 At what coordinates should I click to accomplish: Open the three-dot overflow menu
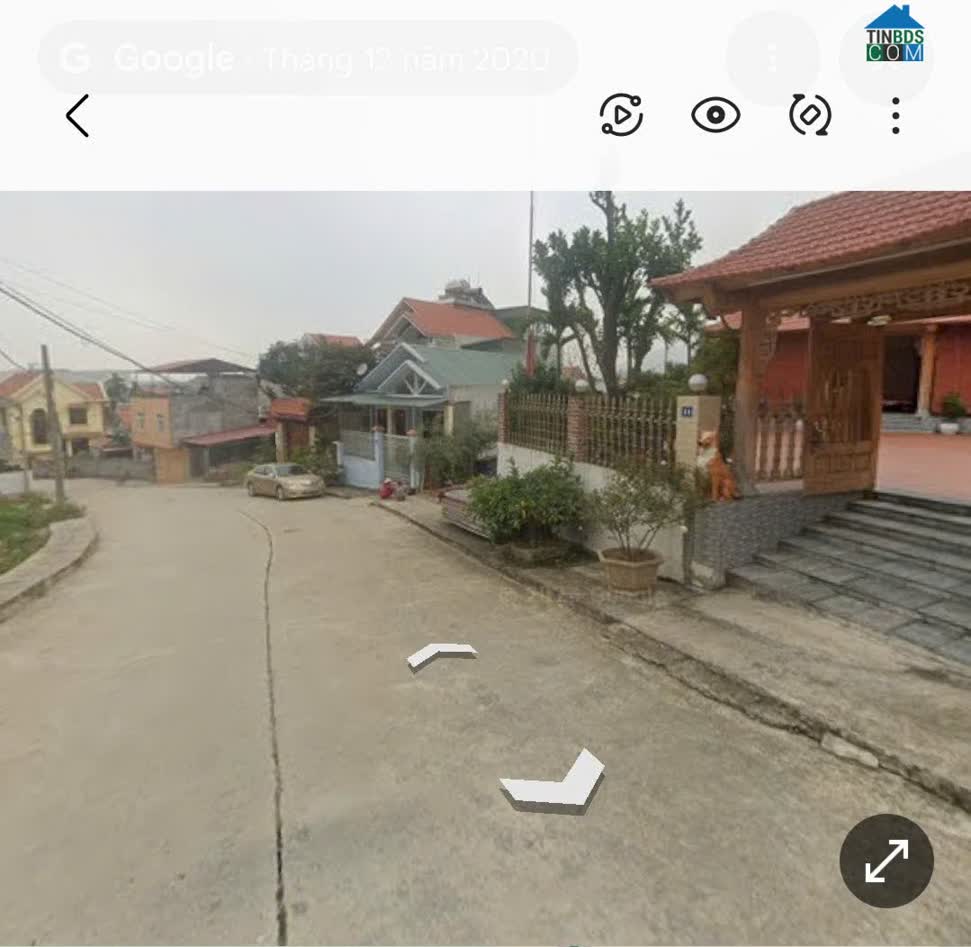click(895, 116)
